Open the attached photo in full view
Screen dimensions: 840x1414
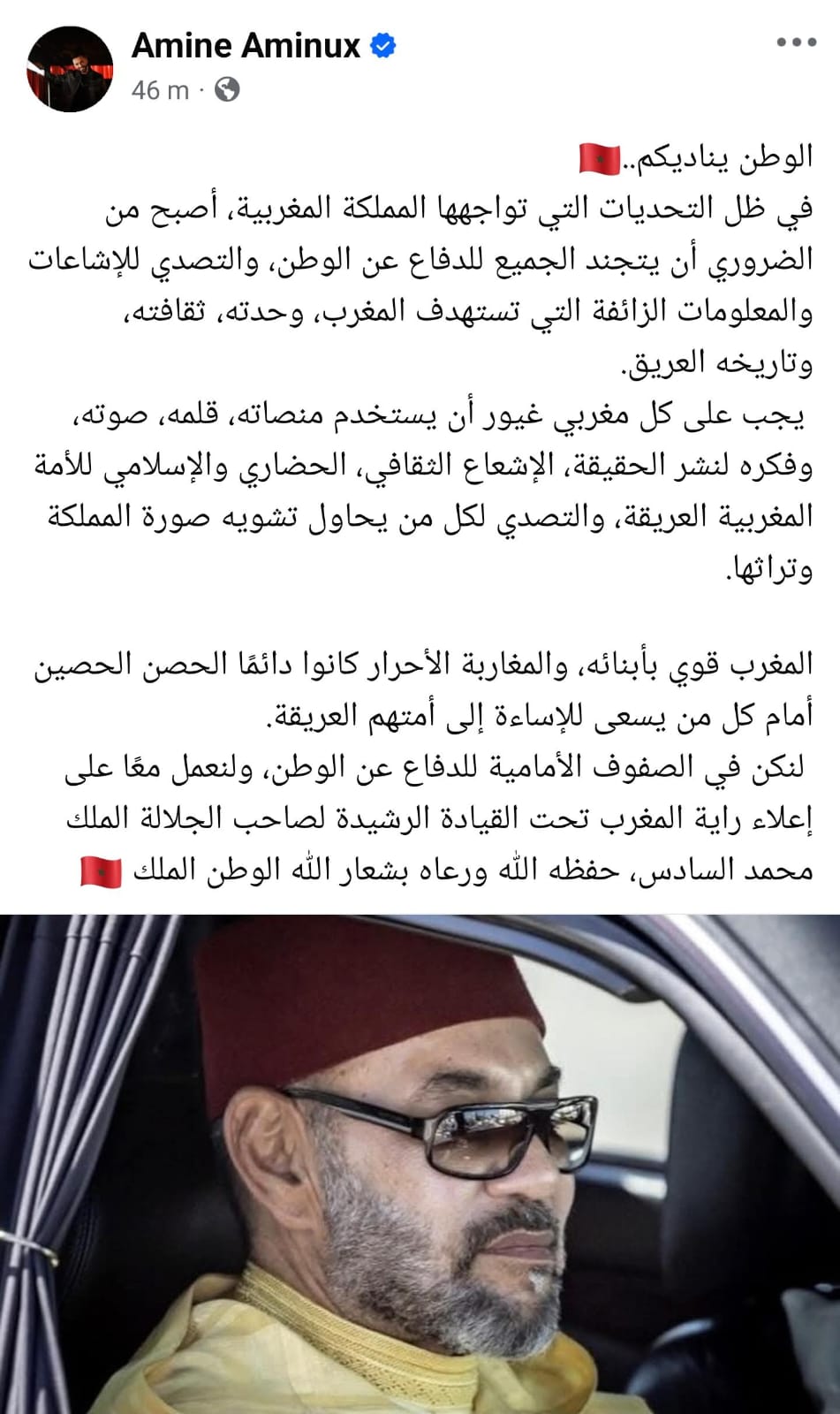[420, 1163]
